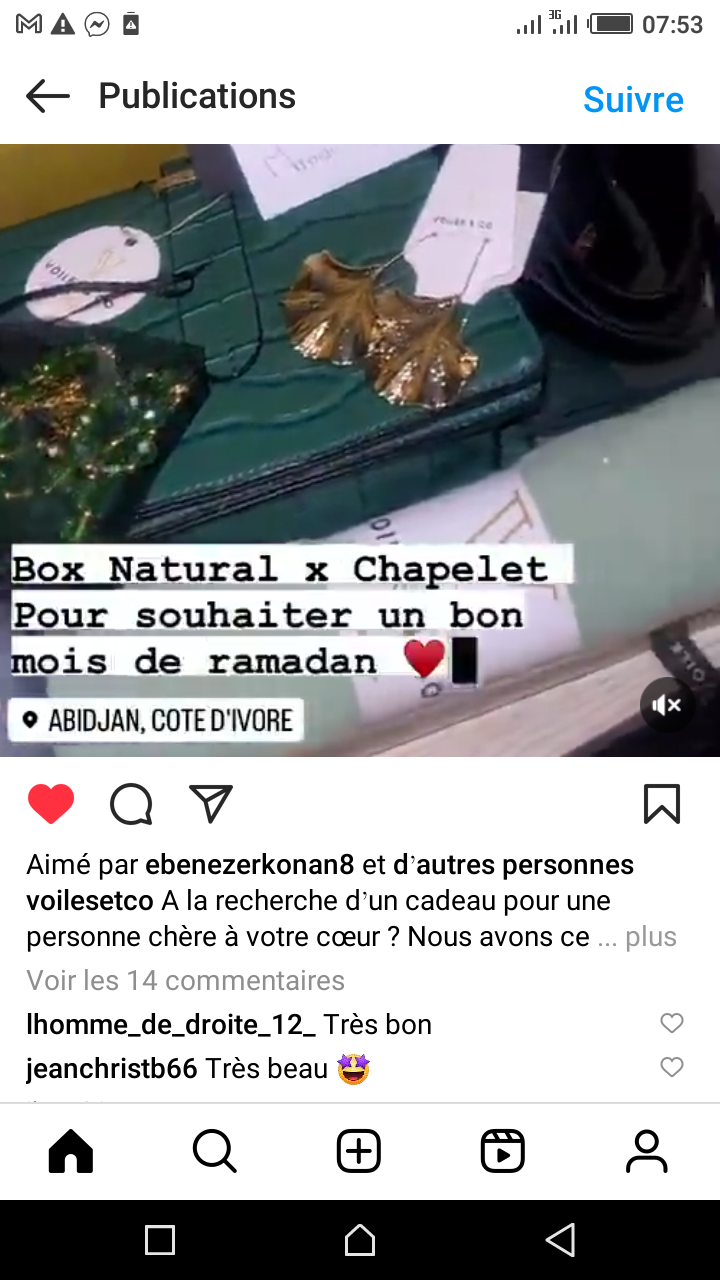The width and height of the screenshot is (720, 1280).
Task: Bookmark this post
Action: [662, 804]
